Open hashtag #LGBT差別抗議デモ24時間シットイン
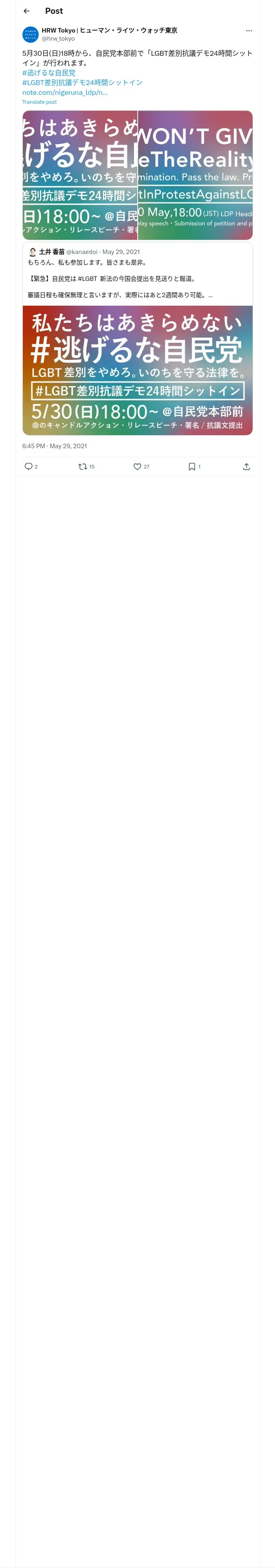Image resolution: width=275 pixels, height=1568 pixels. [x=82, y=82]
